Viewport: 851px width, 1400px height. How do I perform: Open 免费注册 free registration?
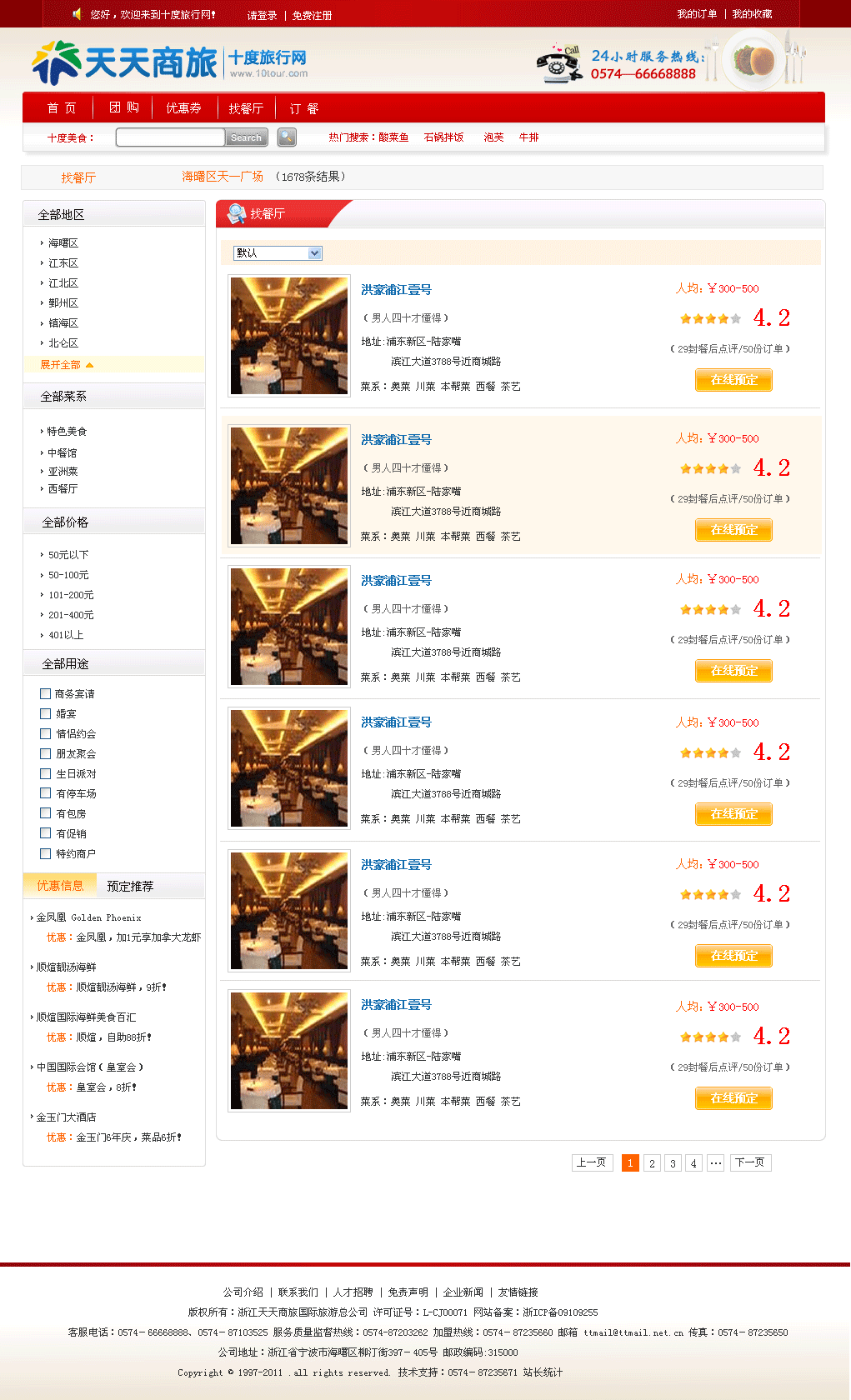point(312,15)
